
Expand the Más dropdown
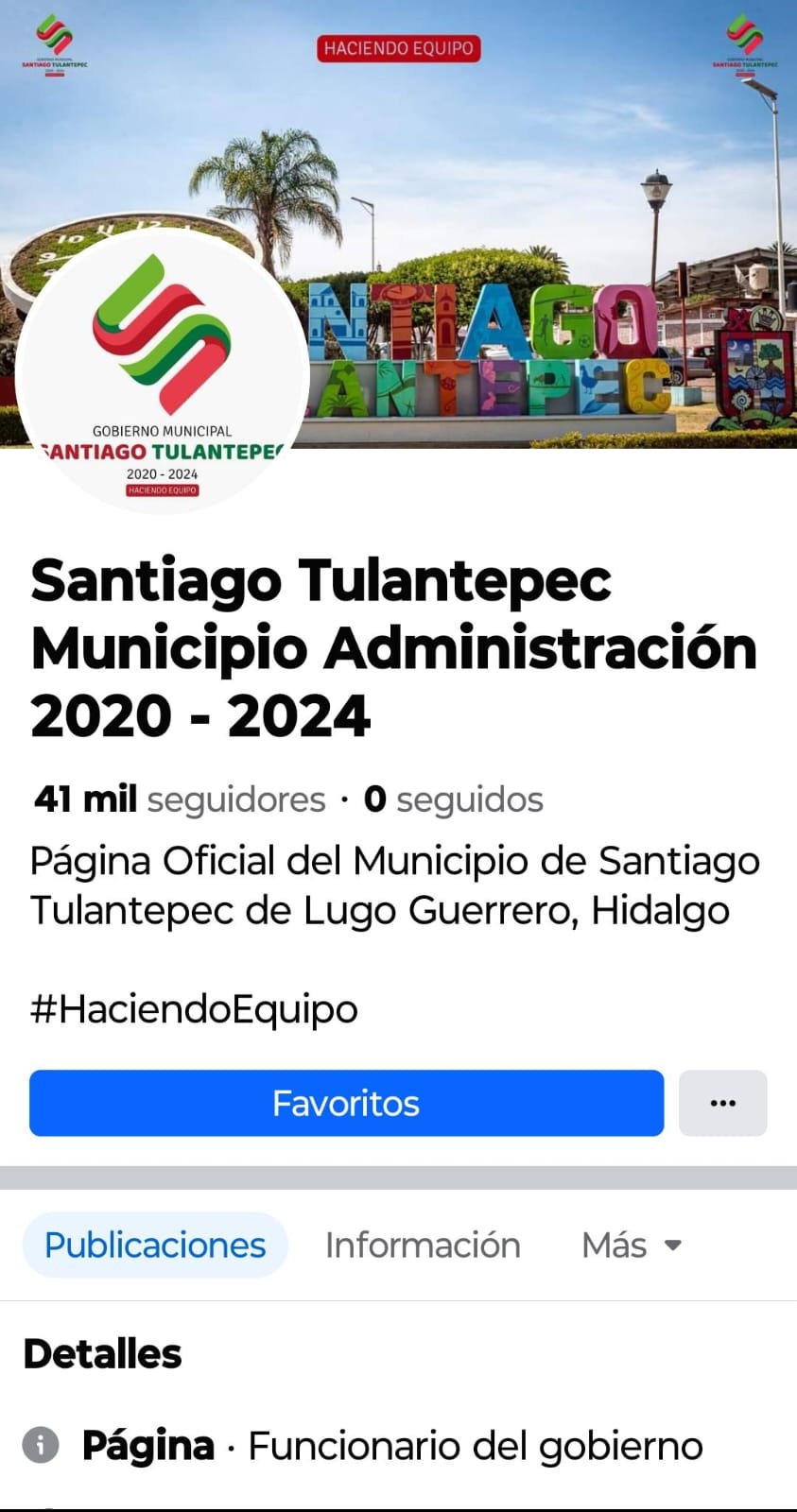click(x=632, y=1245)
